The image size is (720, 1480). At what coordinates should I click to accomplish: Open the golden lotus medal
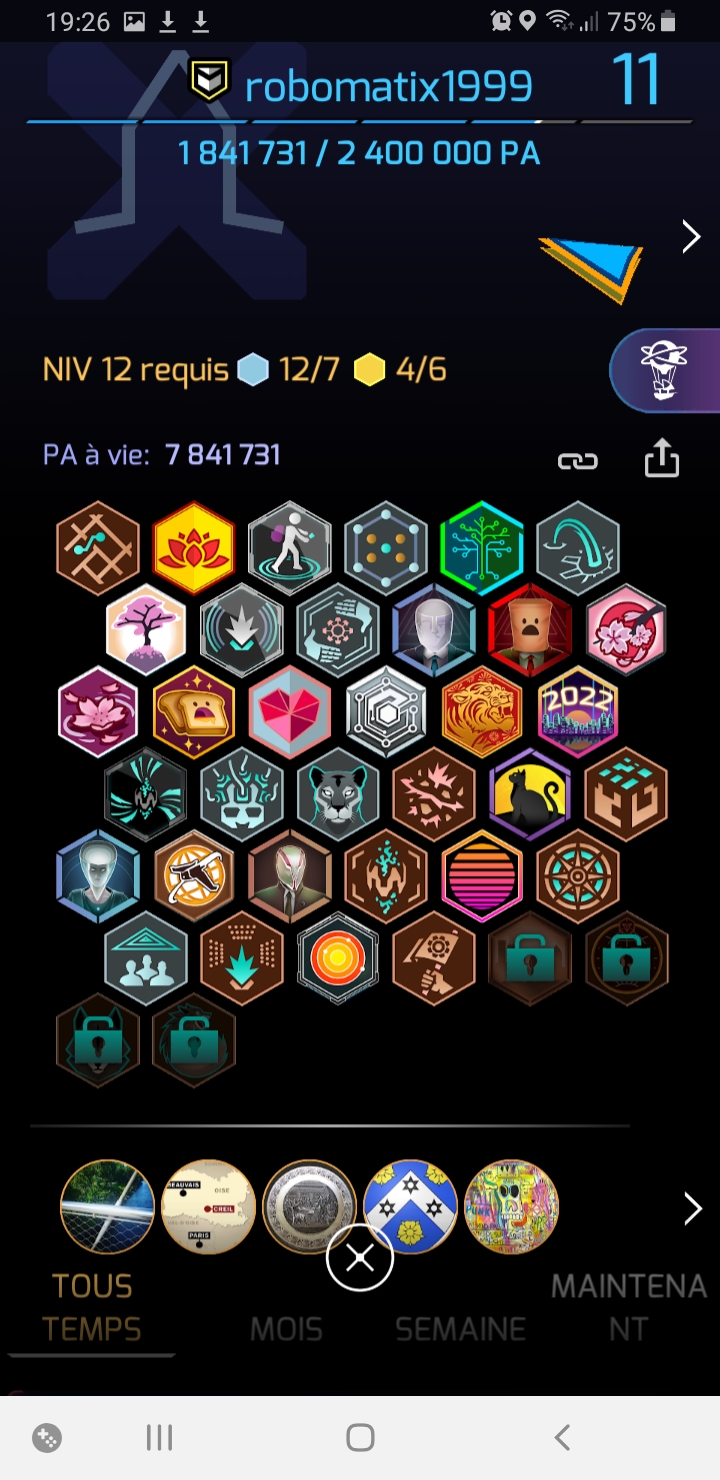click(x=194, y=548)
